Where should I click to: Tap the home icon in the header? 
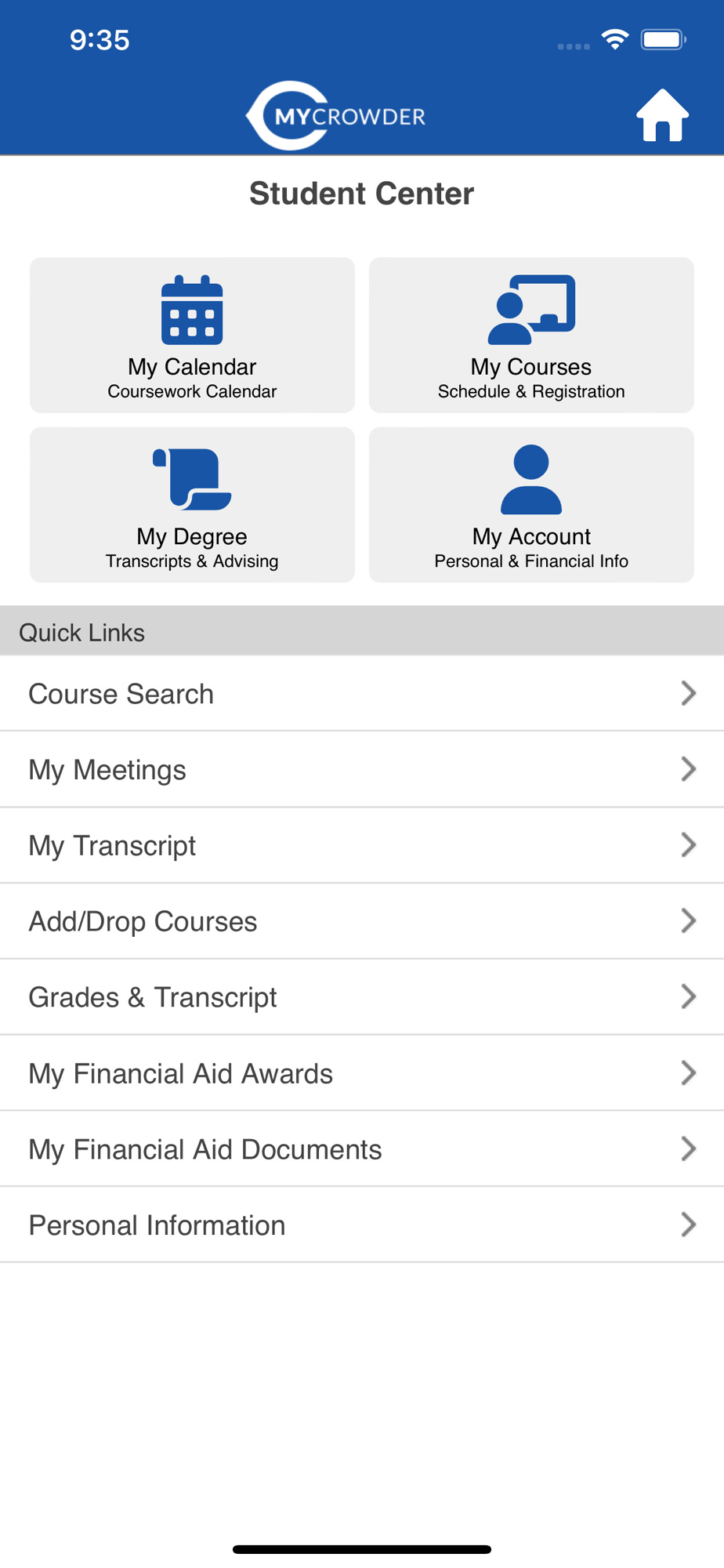662,116
